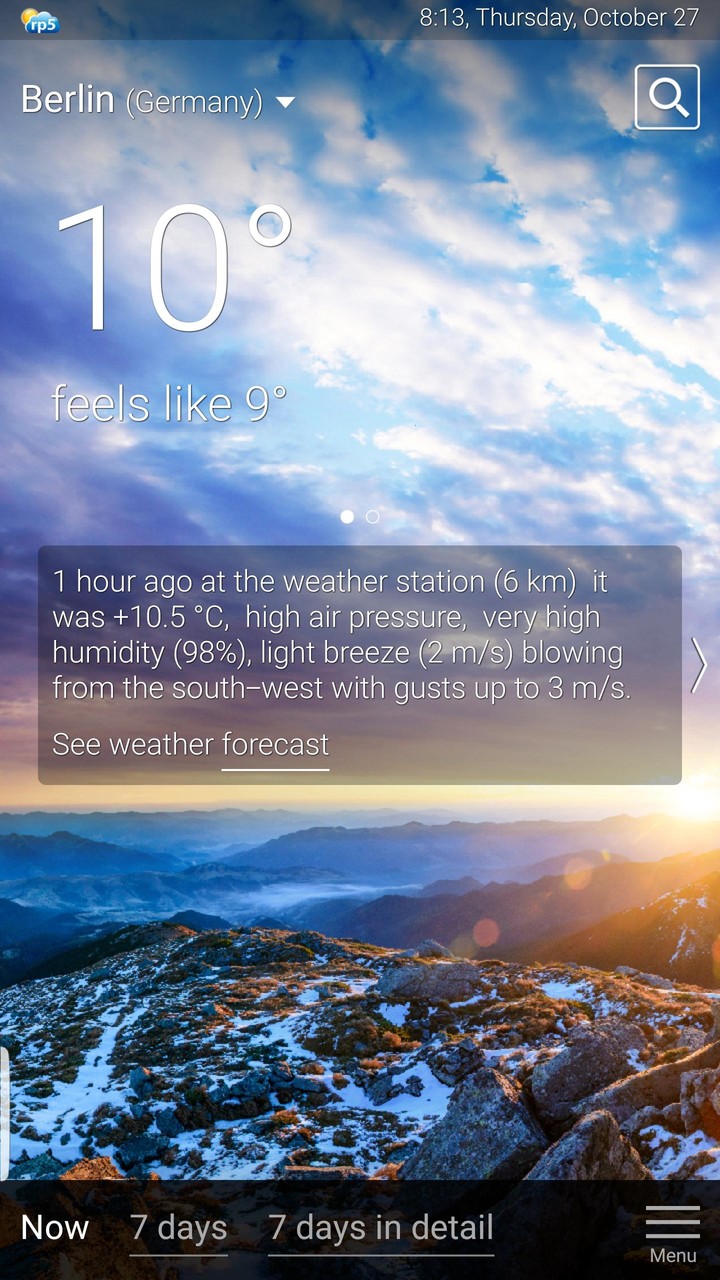Switch to the 7 days in detail tab
The width and height of the screenshot is (720, 1280).
[x=381, y=1228]
